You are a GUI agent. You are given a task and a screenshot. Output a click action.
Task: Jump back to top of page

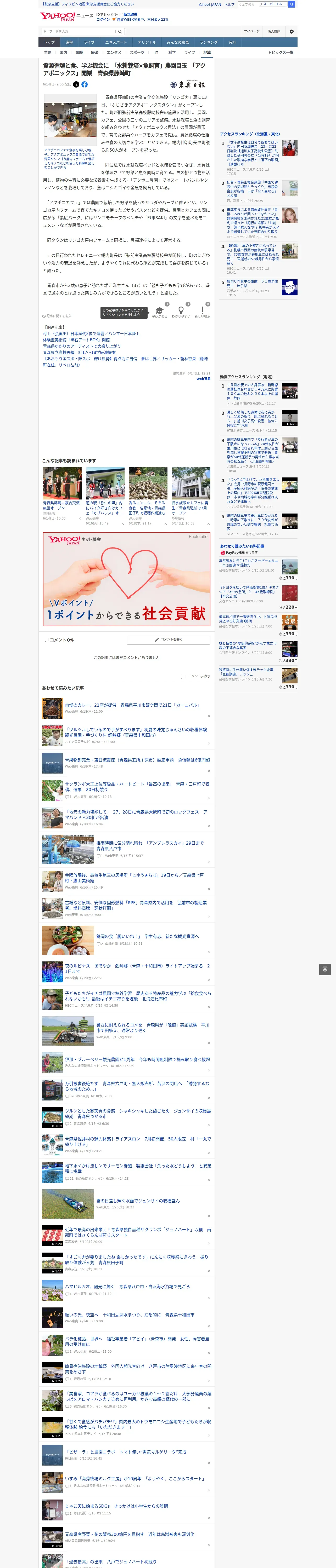[325, 970]
